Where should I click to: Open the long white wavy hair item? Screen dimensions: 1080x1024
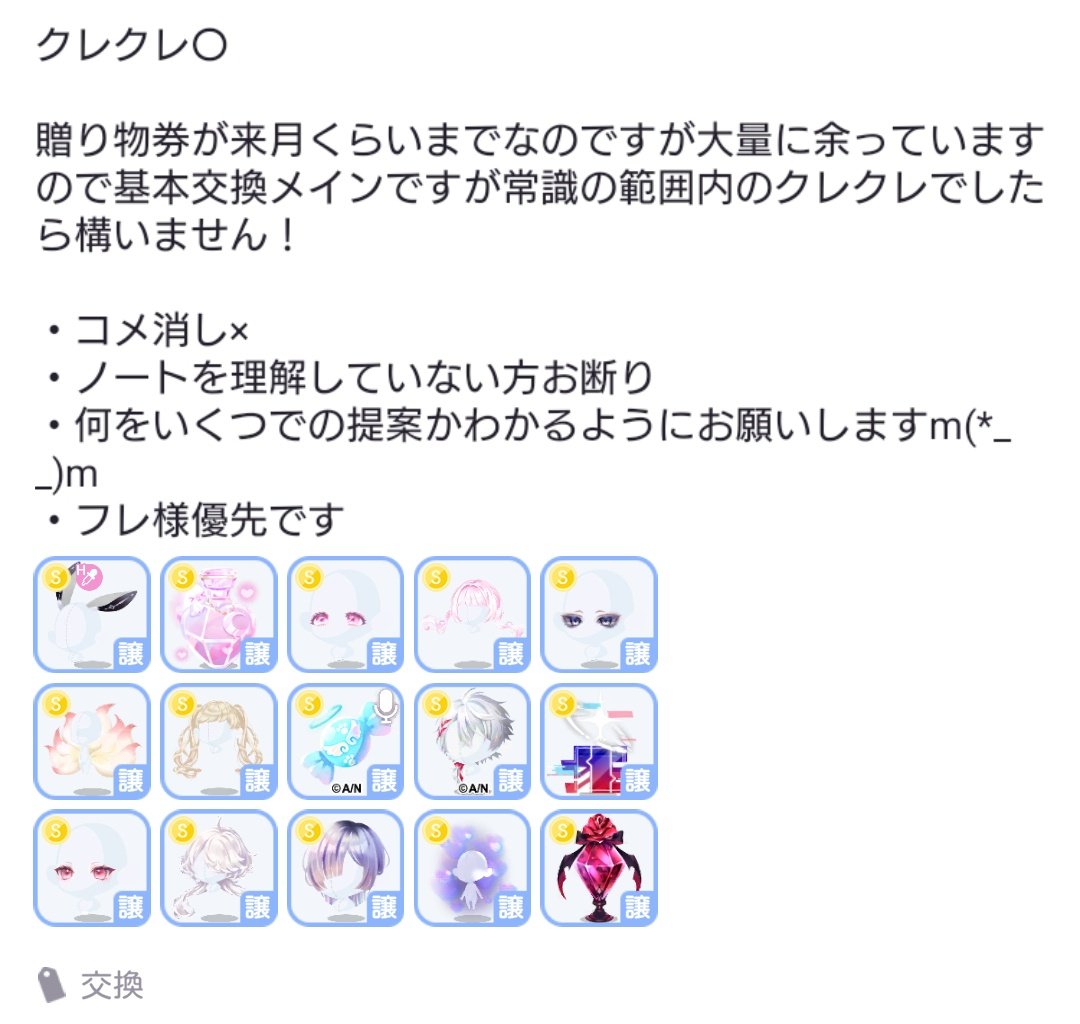tap(219, 868)
